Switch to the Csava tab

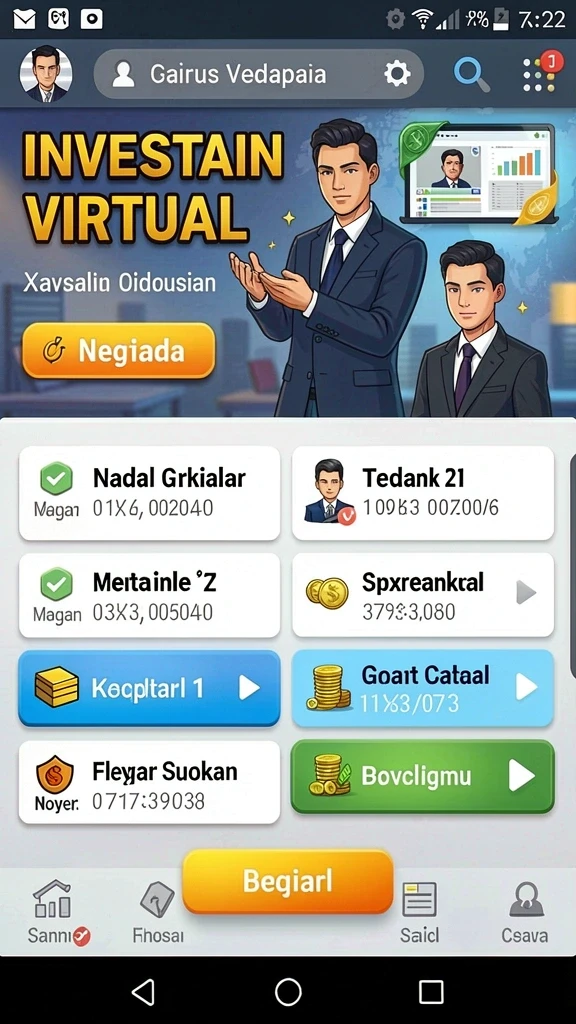pos(525,912)
